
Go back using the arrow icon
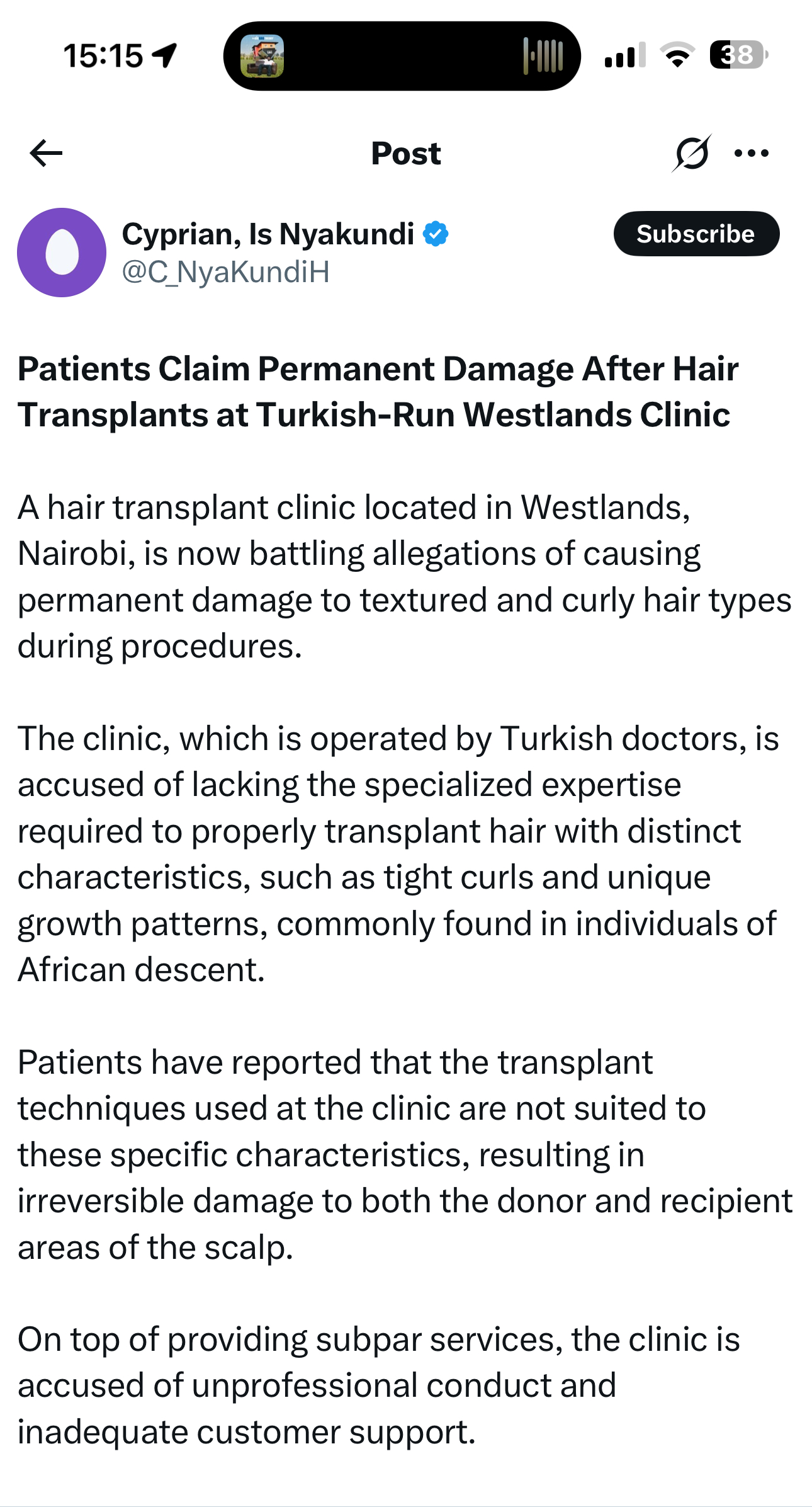pyautogui.click(x=46, y=153)
